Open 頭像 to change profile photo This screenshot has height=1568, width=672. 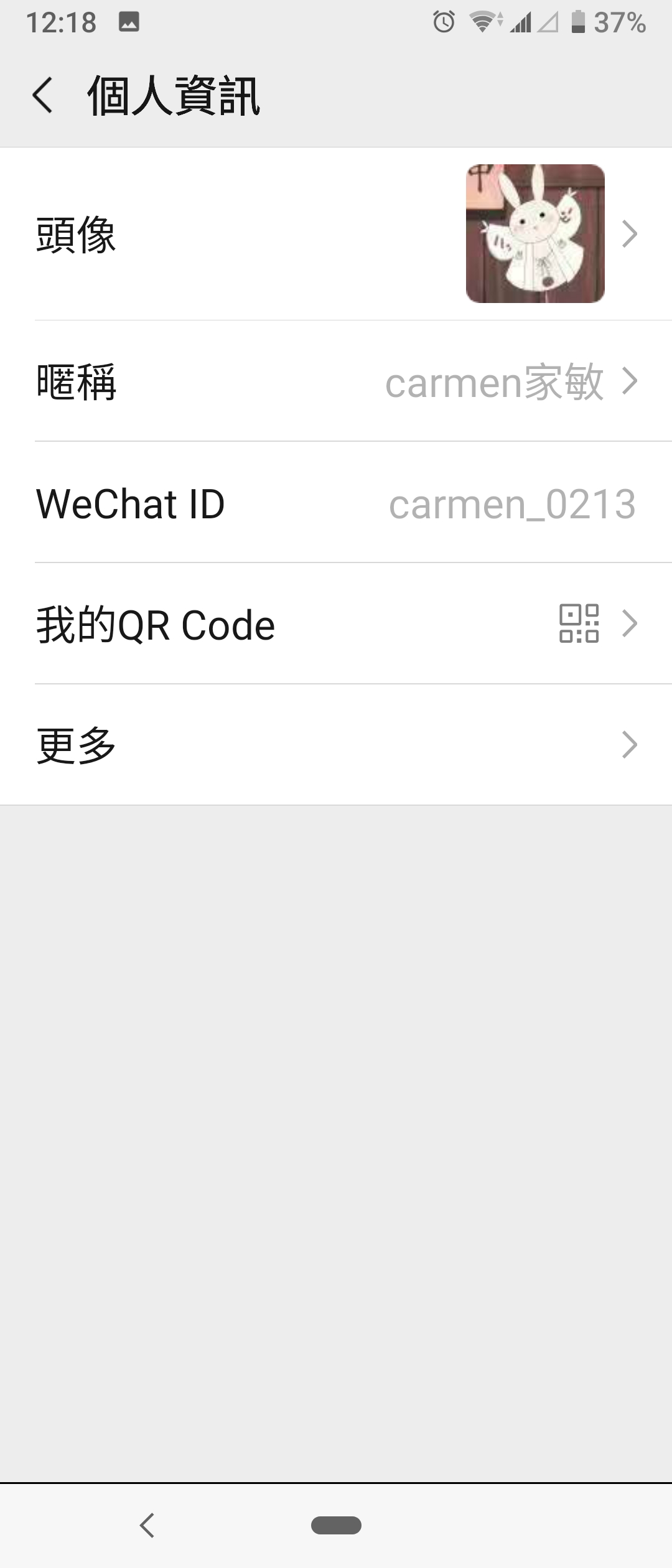(x=336, y=234)
